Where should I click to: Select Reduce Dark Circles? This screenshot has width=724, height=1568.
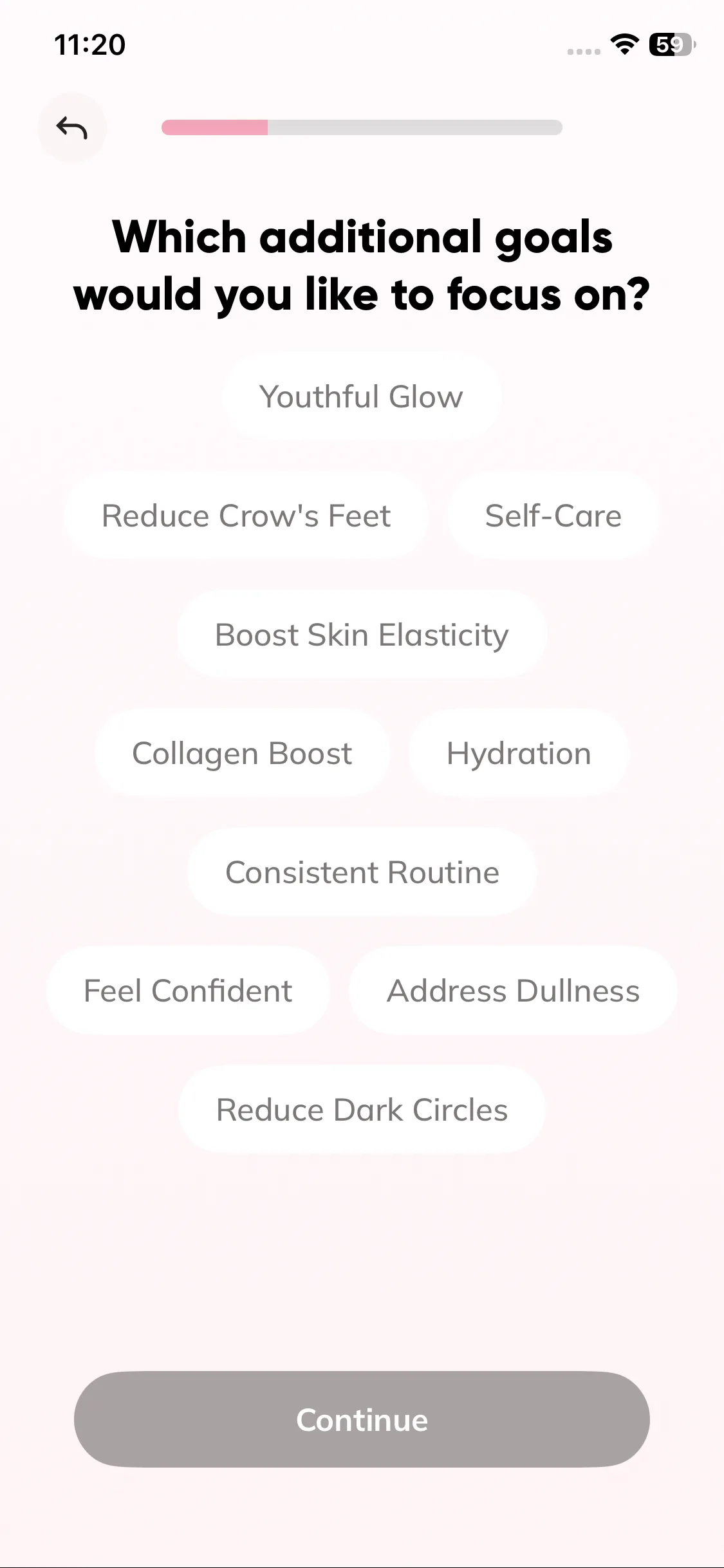362,1110
